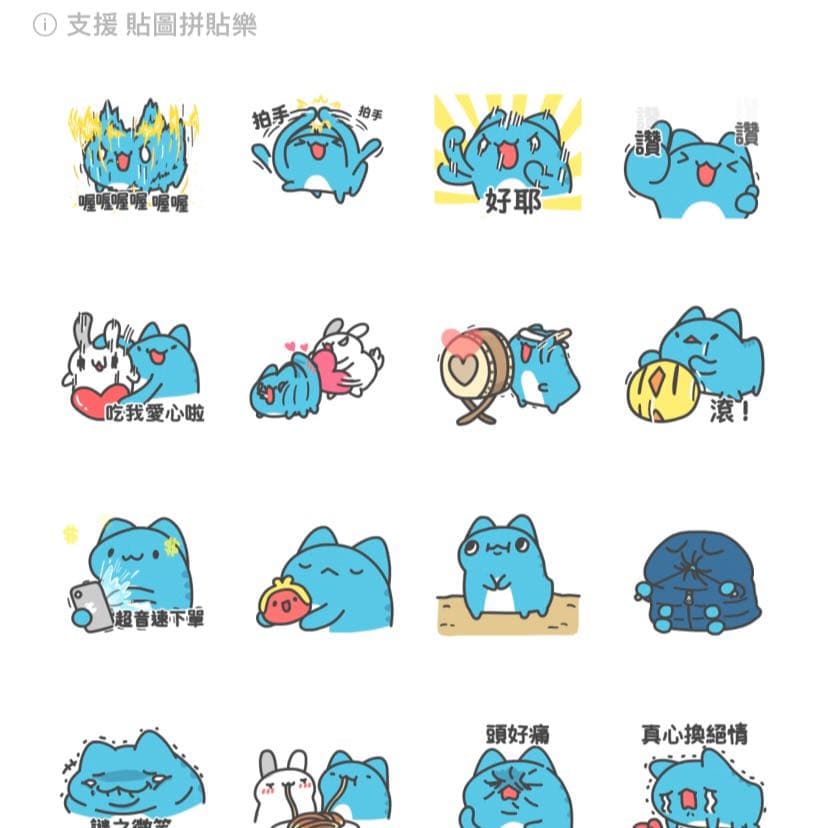The height and width of the screenshot is (828, 828).
Task: Select the noodle-eating sticker with rabbit
Action: [x=320, y=787]
